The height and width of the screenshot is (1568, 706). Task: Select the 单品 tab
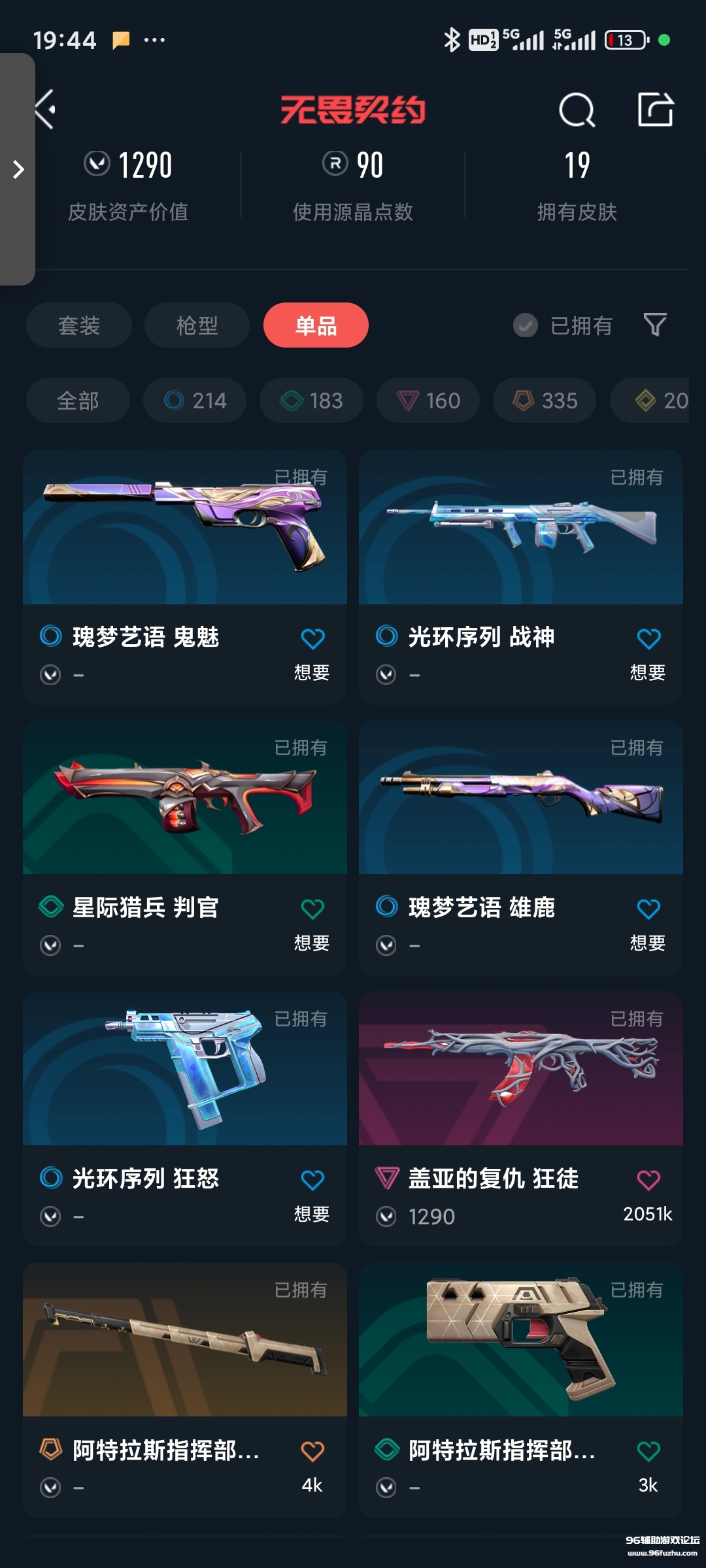[316, 325]
